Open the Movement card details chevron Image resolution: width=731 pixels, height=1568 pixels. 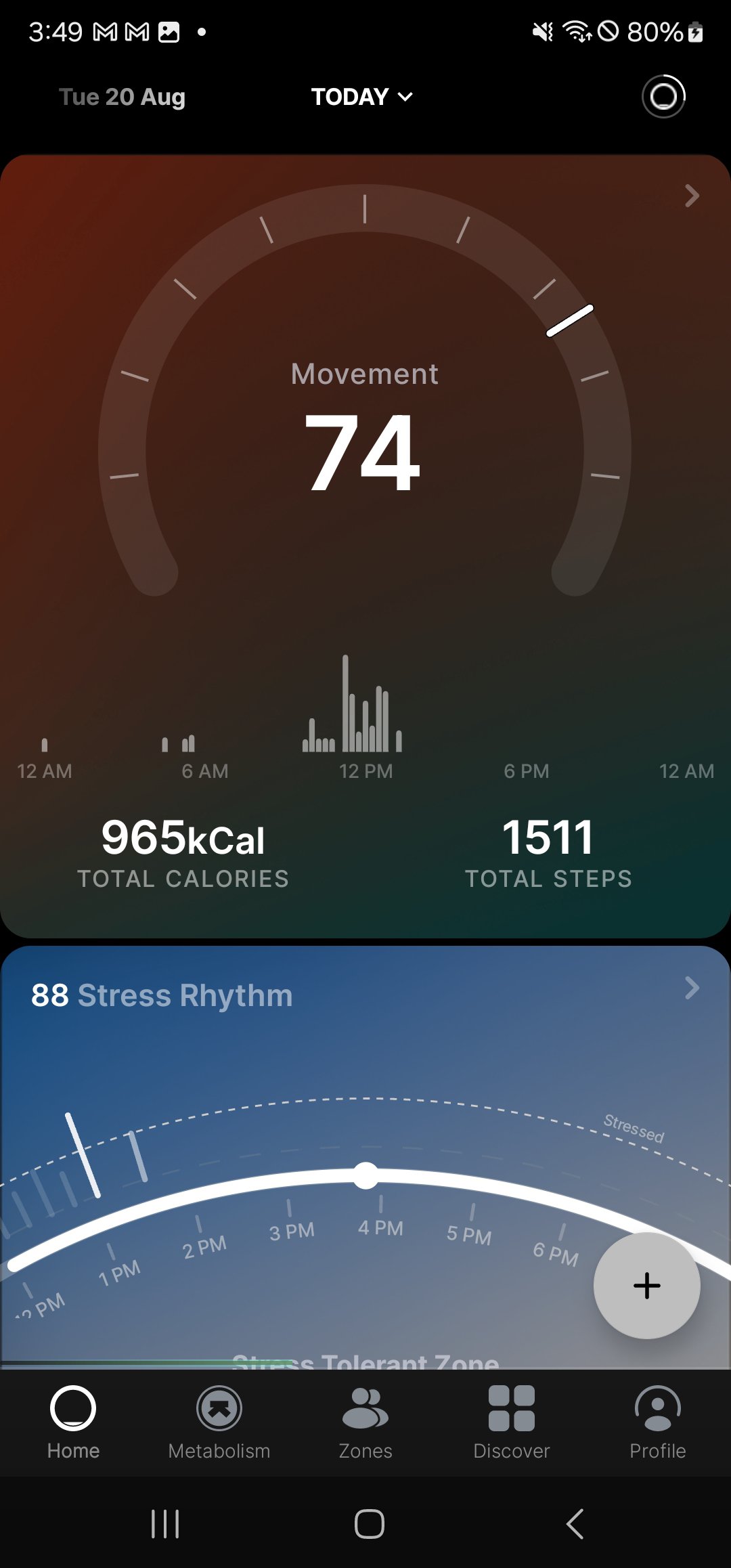691,196
